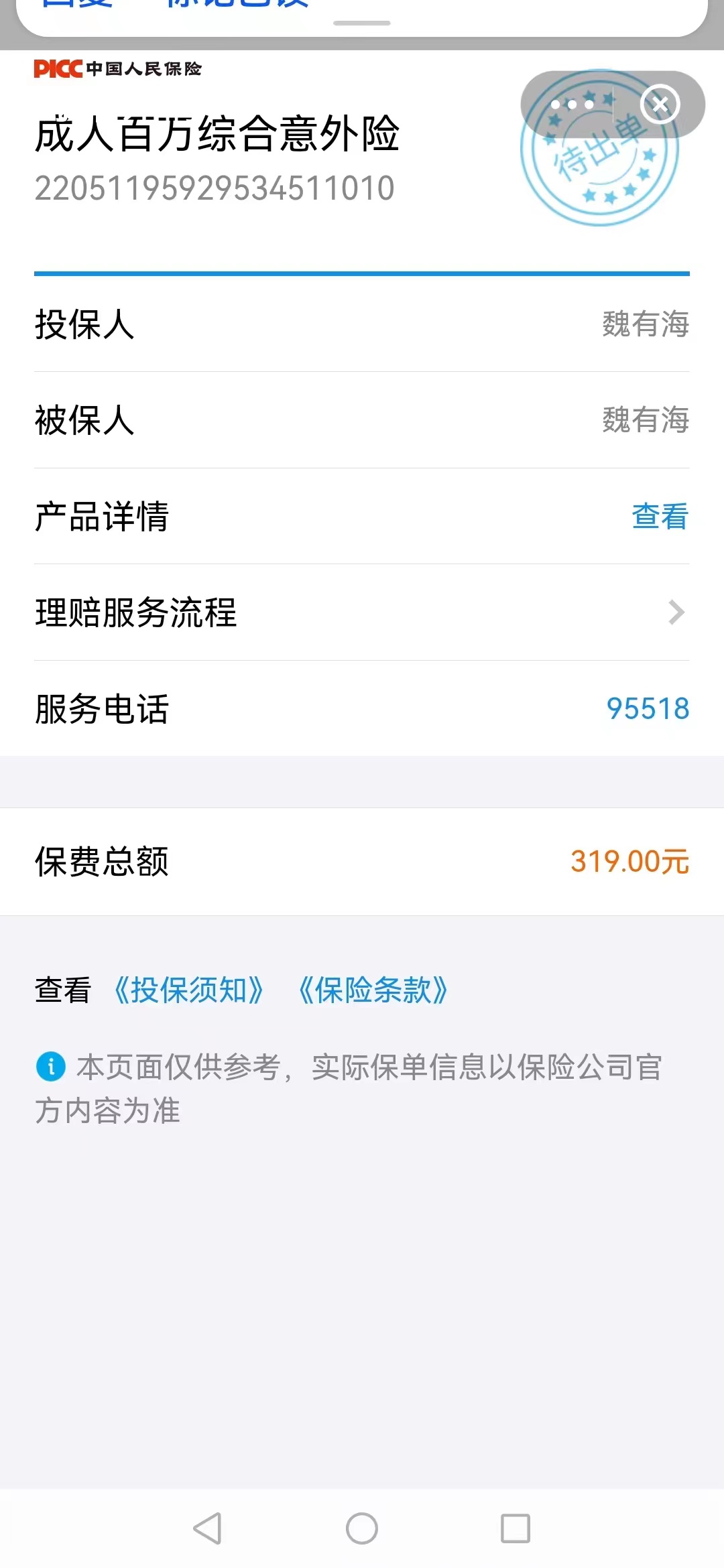The image size is (724, 1568).
Task: Close the mini program with X button
Action: point(660,104)
